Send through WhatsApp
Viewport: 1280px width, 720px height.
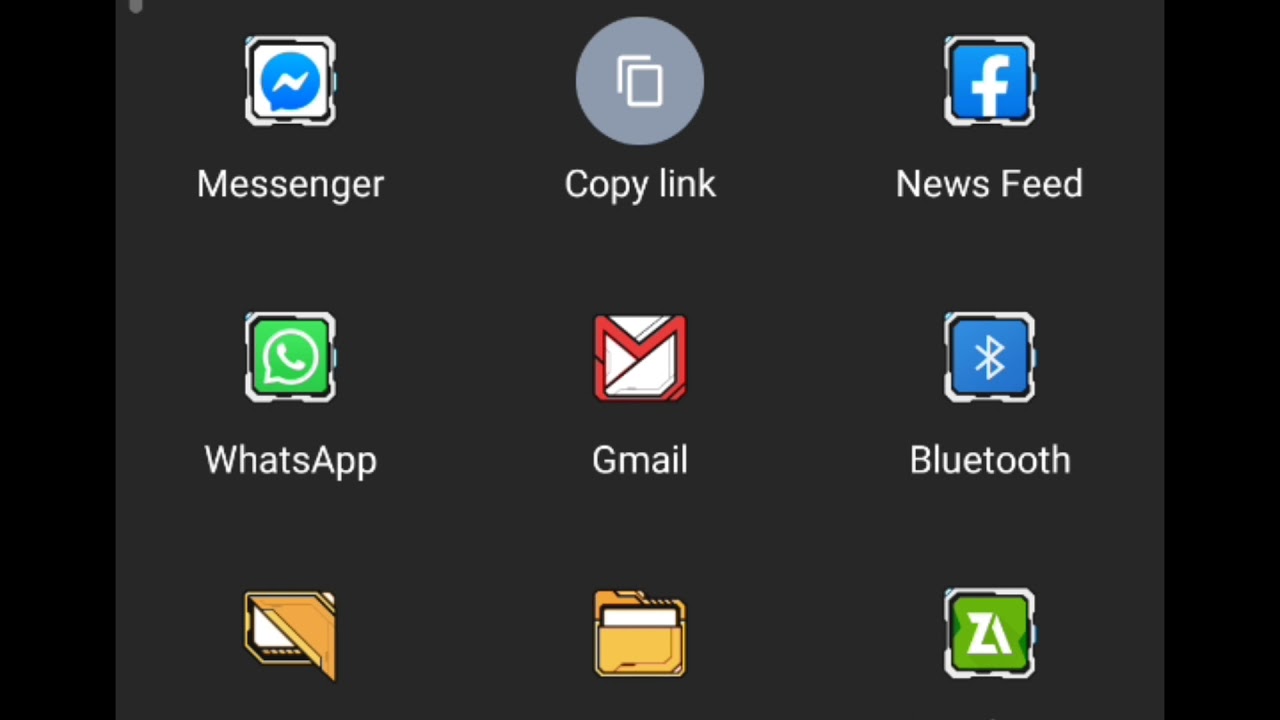(x=290, y=358)
